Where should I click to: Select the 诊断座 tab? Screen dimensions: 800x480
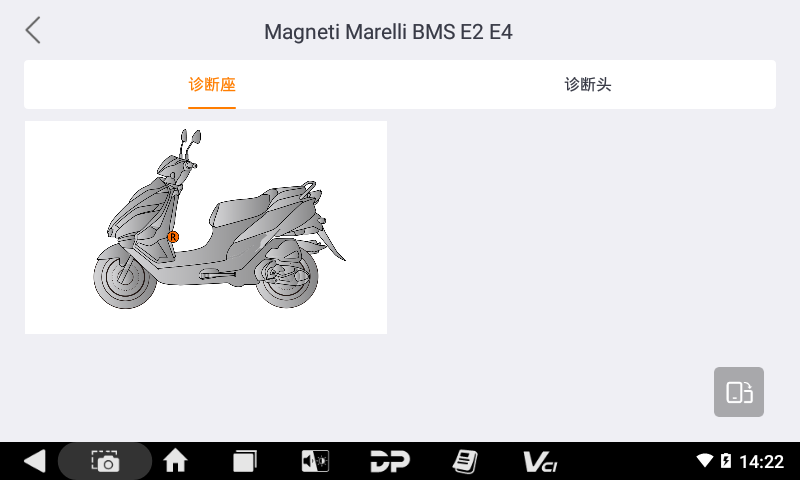tap(212, 84)
